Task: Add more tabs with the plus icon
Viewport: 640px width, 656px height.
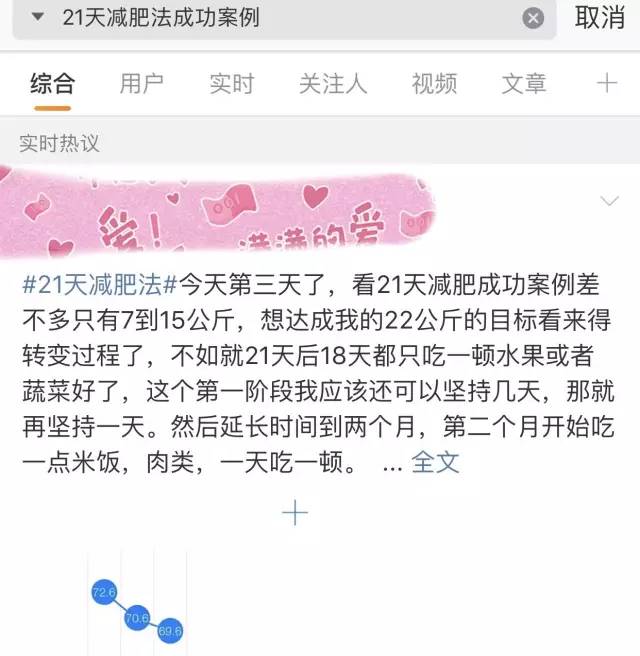Action: pyautogui.click(x=606, y=84)
